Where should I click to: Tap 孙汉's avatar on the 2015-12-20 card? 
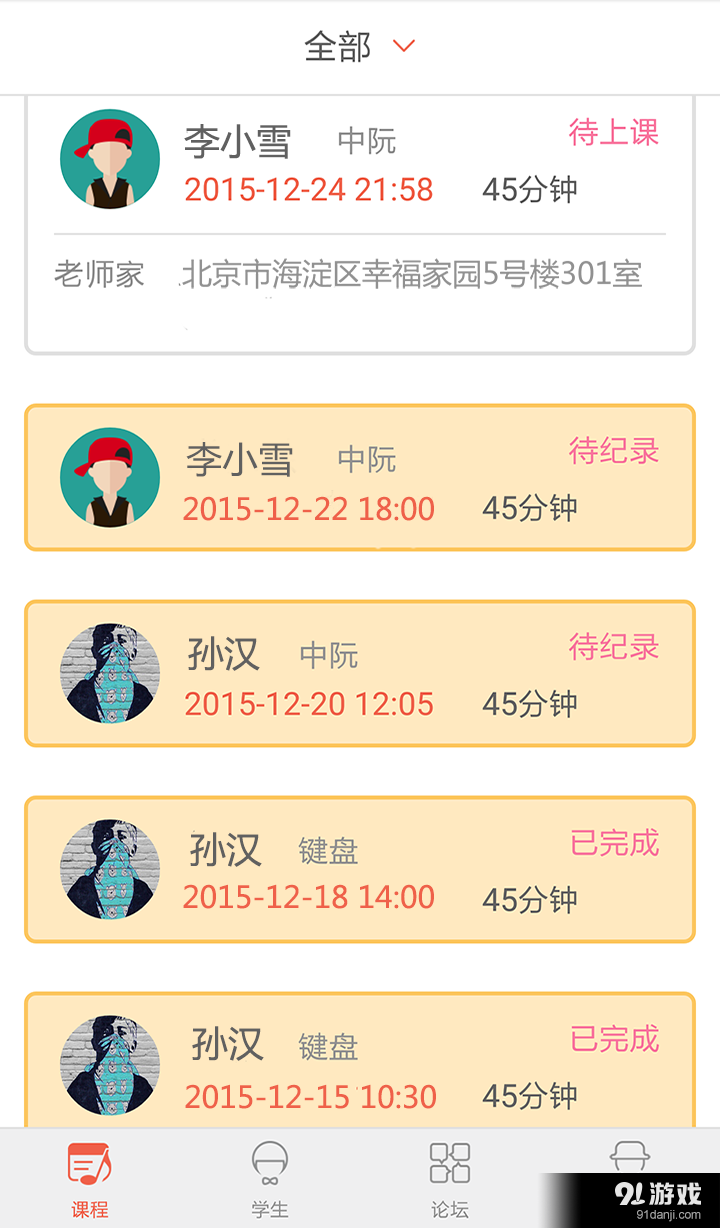pyautogui.click(x=110, y=672)
